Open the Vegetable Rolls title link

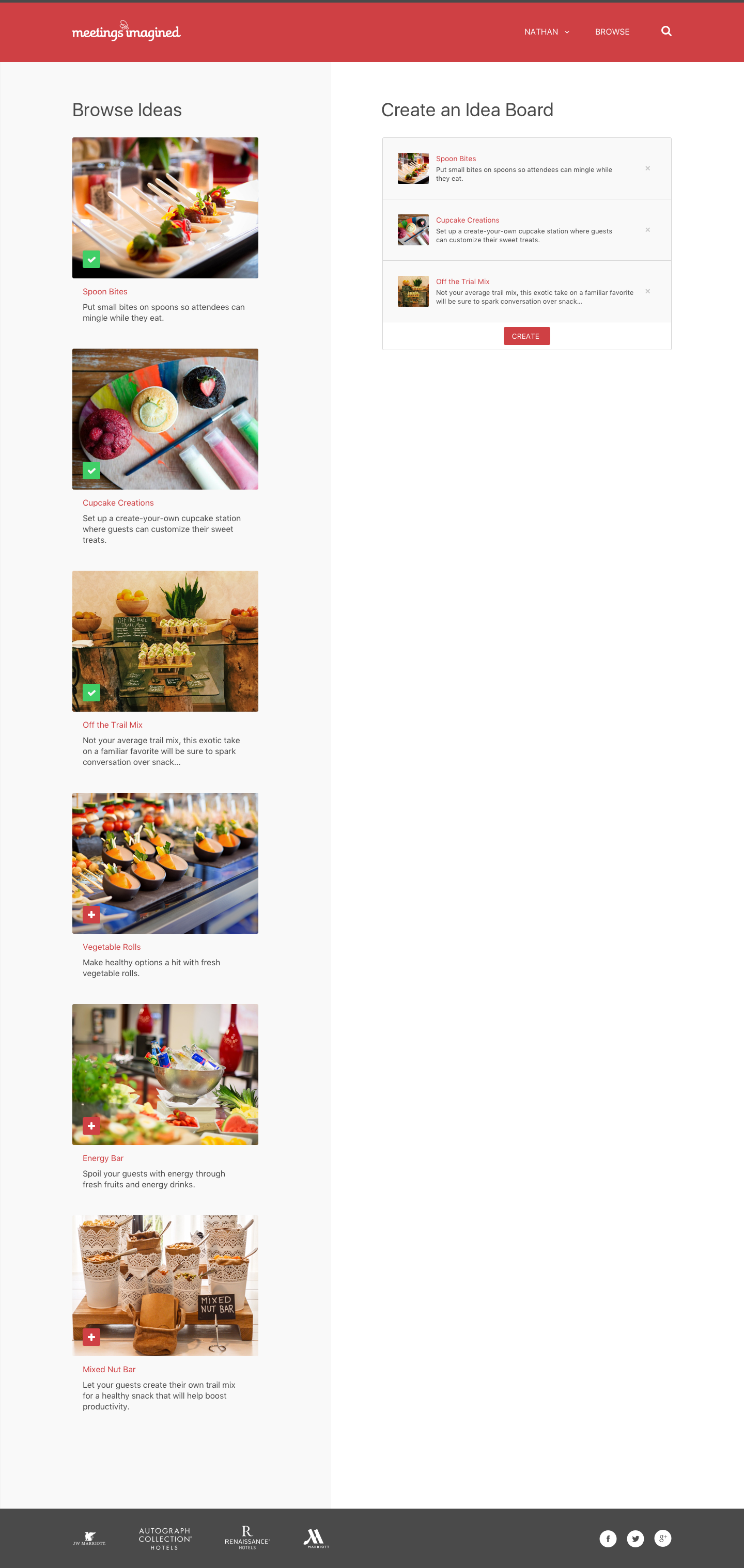pos(112,947)
